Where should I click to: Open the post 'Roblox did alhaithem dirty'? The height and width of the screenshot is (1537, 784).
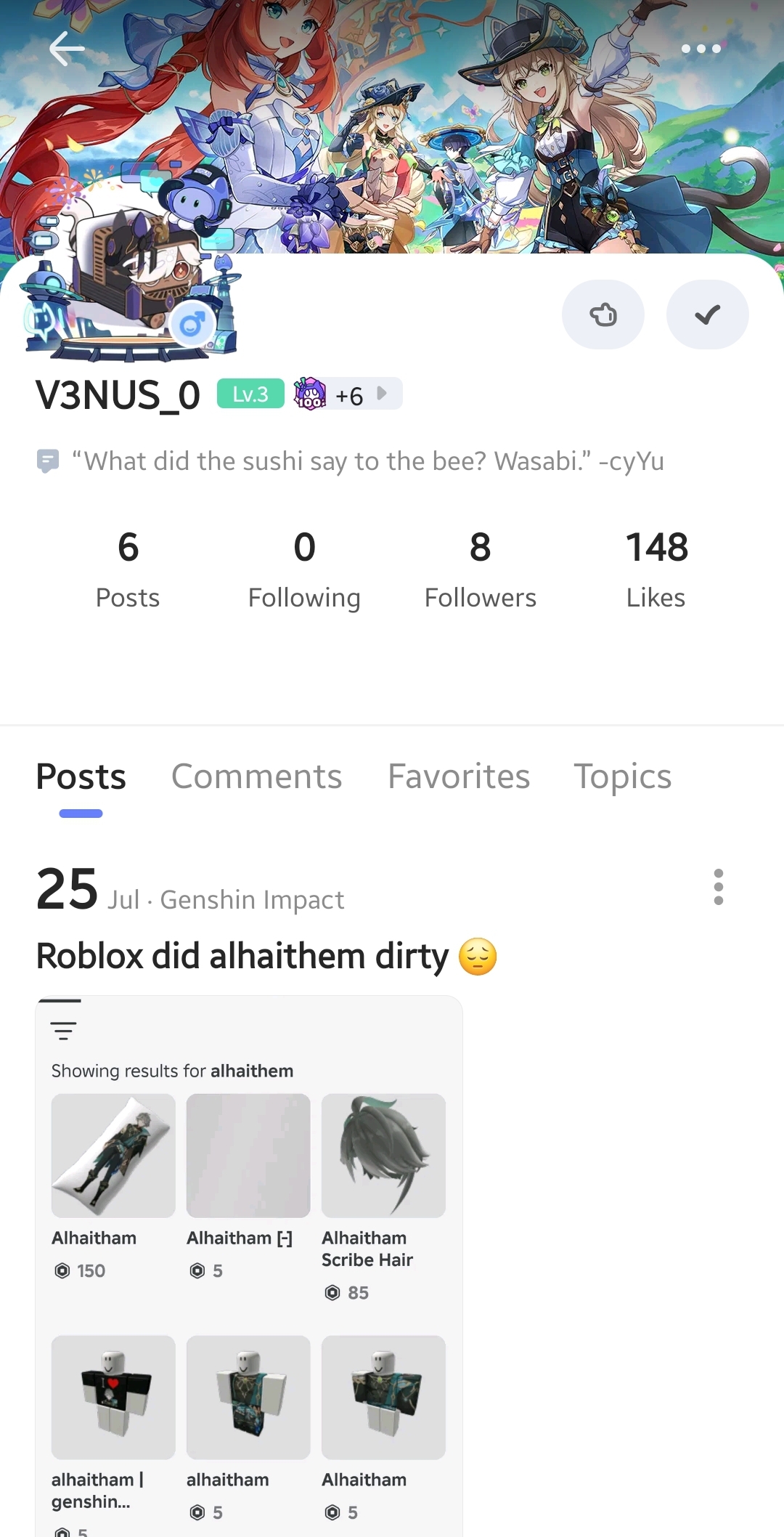tap(242, 956)
